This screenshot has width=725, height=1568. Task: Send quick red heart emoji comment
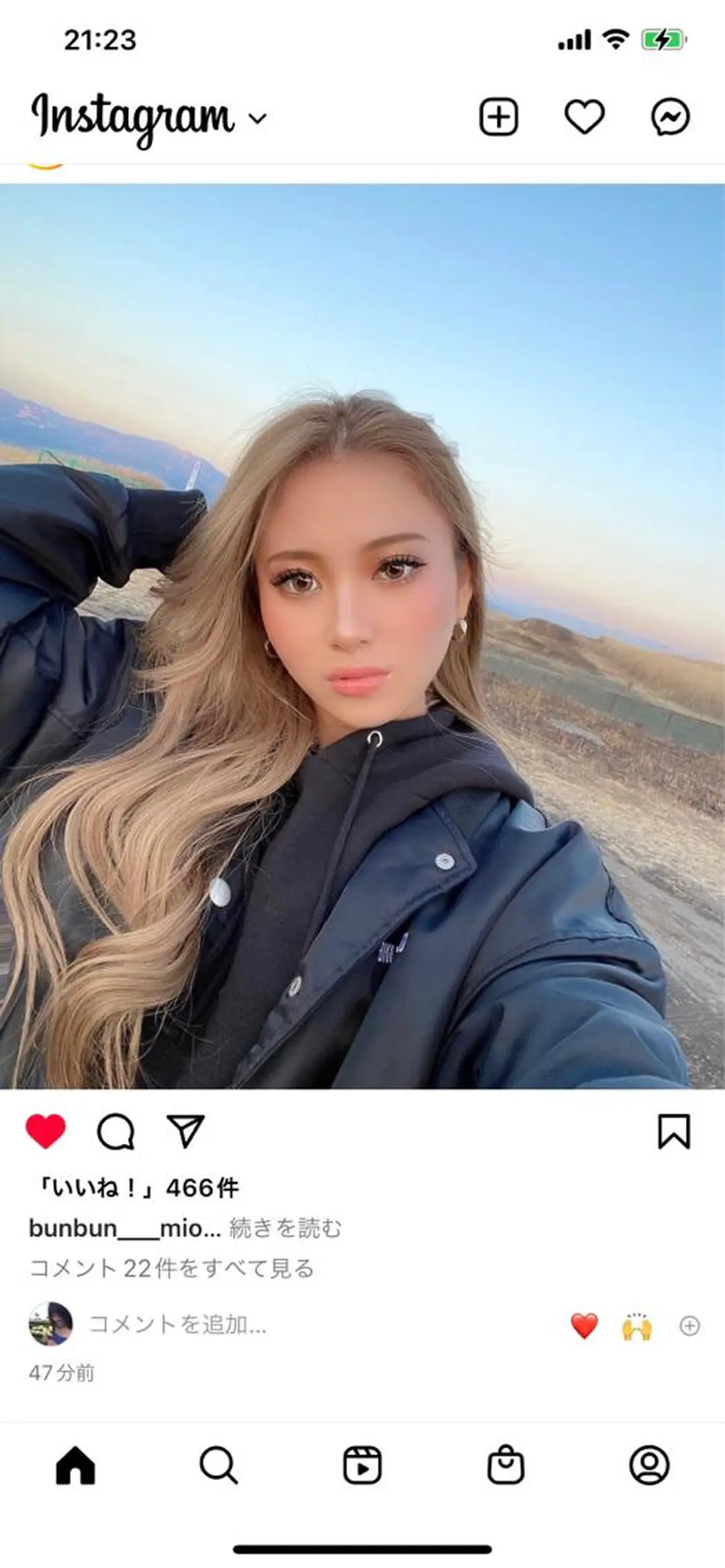pos(584,1326)
